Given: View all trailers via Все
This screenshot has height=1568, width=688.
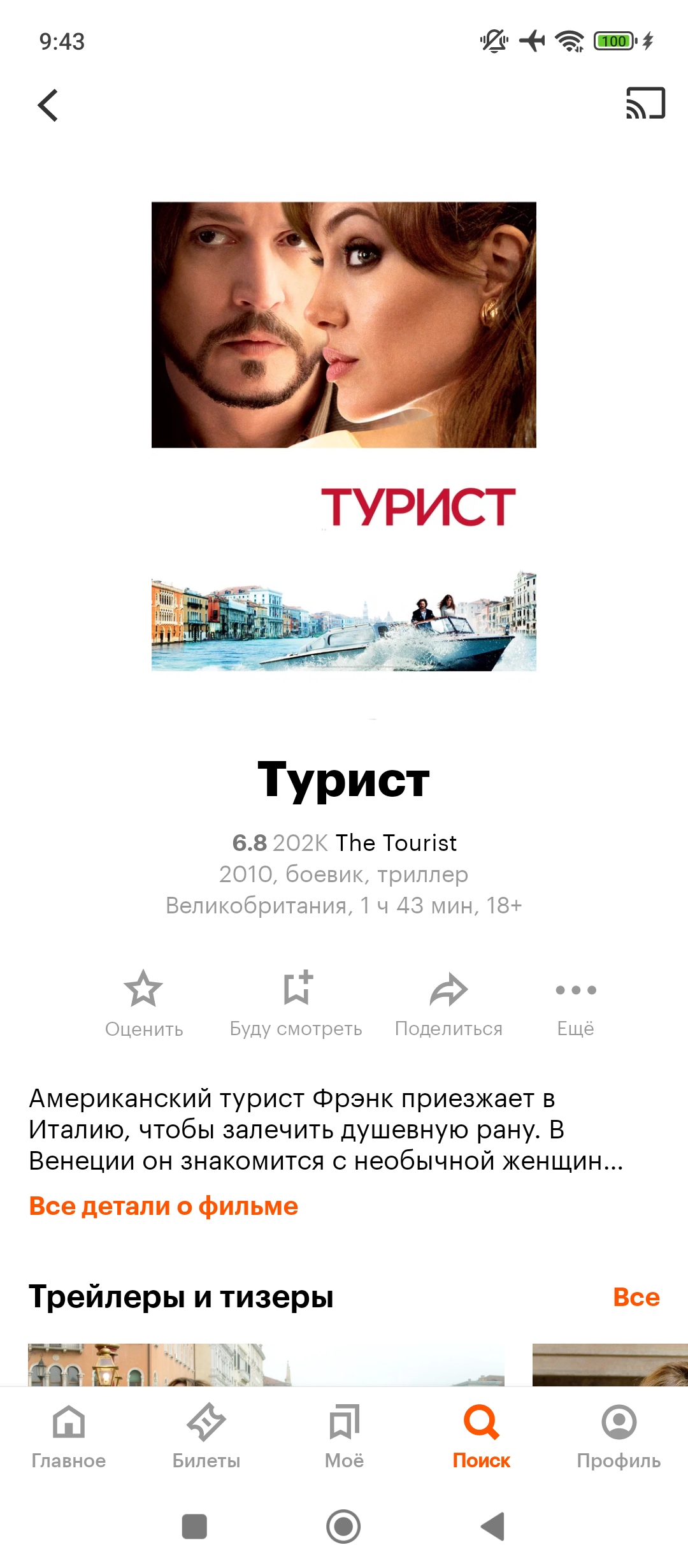Looking at the screenshot, I should pos(636,1296).
